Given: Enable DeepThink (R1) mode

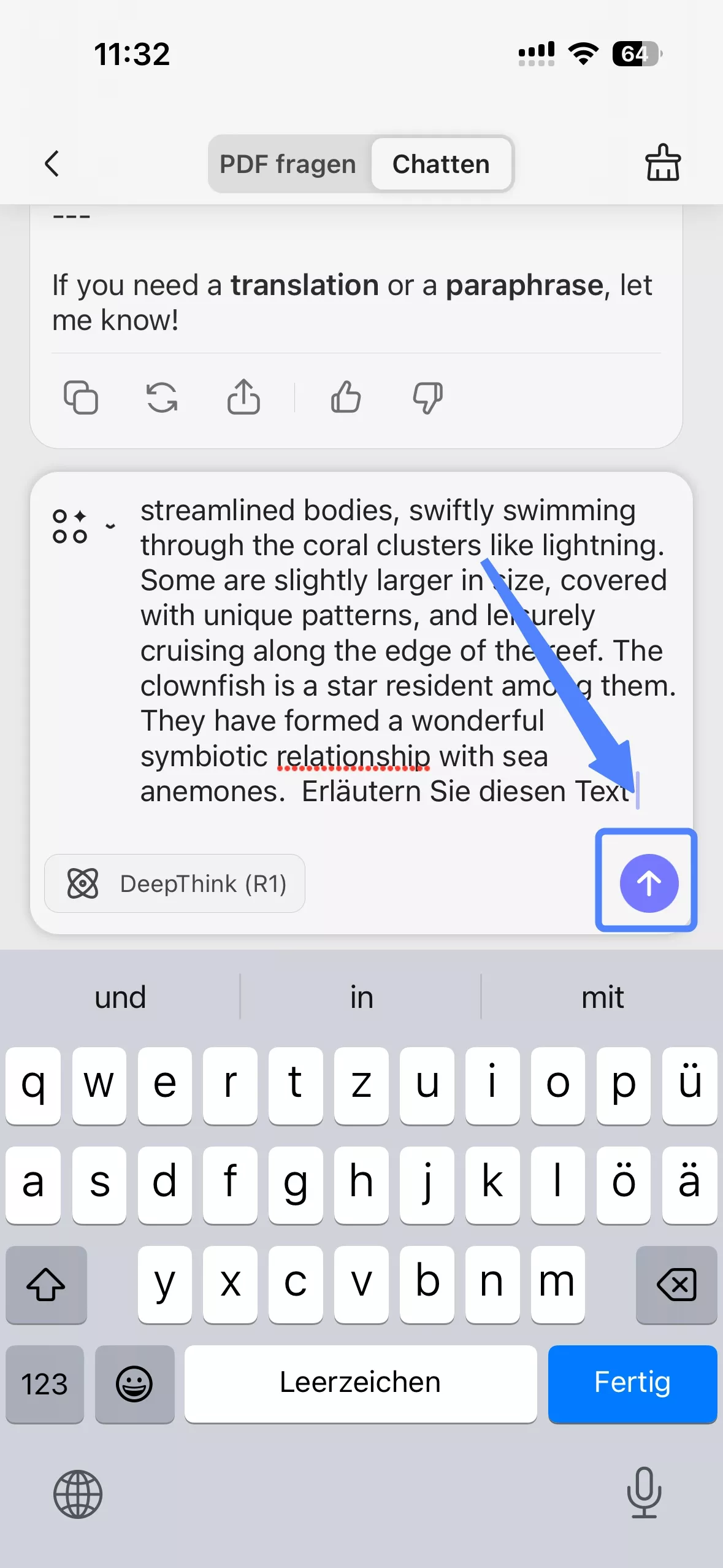Looking at the screenshot, I should (175, 883).
